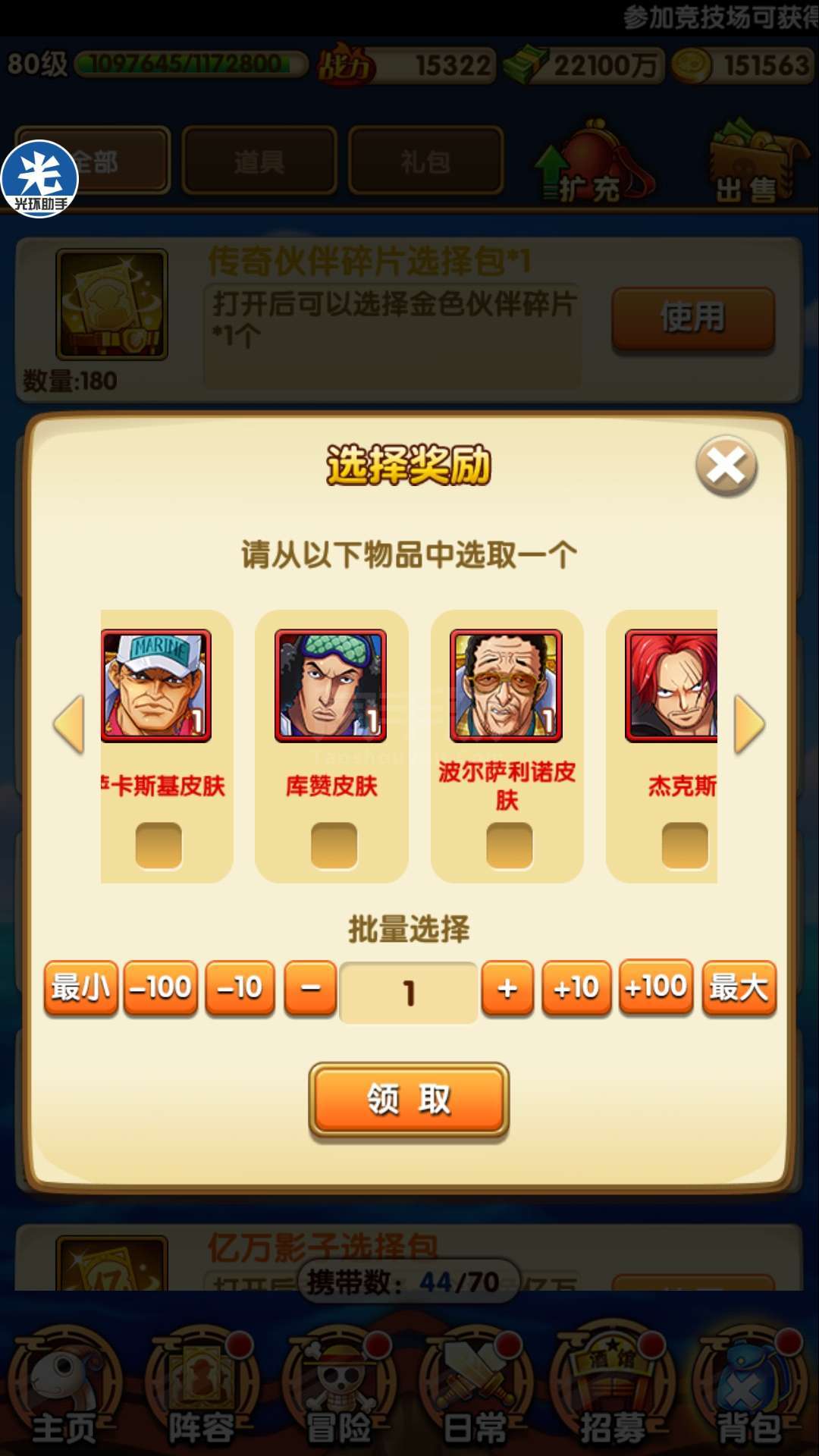Decrease quantity by 100
The width and height of the screenshot is (819, 1456).
pyautogui.click(x=161, y=988)
